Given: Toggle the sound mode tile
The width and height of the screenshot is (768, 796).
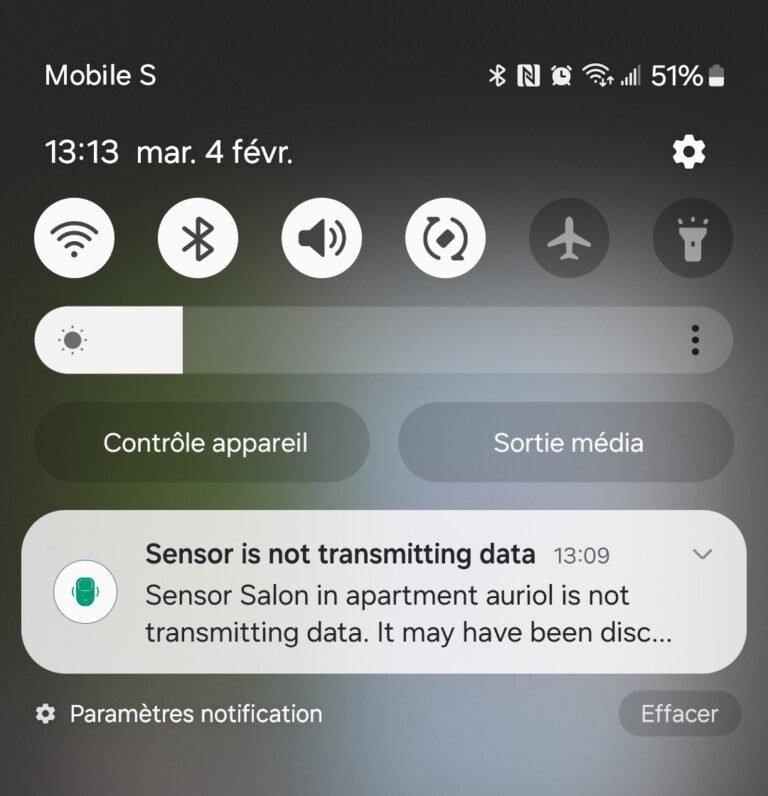Looking at the screenshot, I should tap(321, 238).
